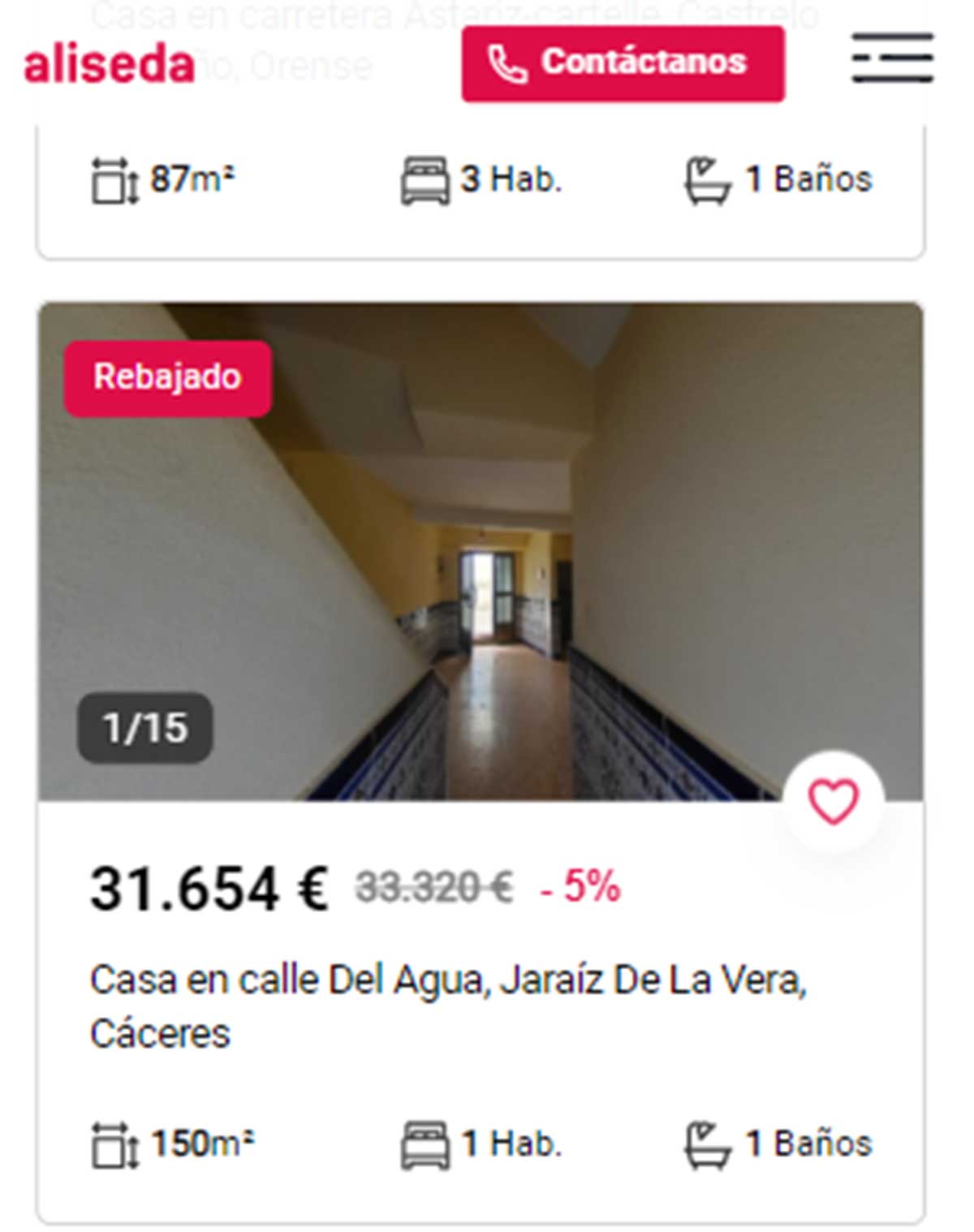This screenshot has height=1232, width=974.
Task: Click the bed icon beside 3 Hab.
Action: pos(425,180)
